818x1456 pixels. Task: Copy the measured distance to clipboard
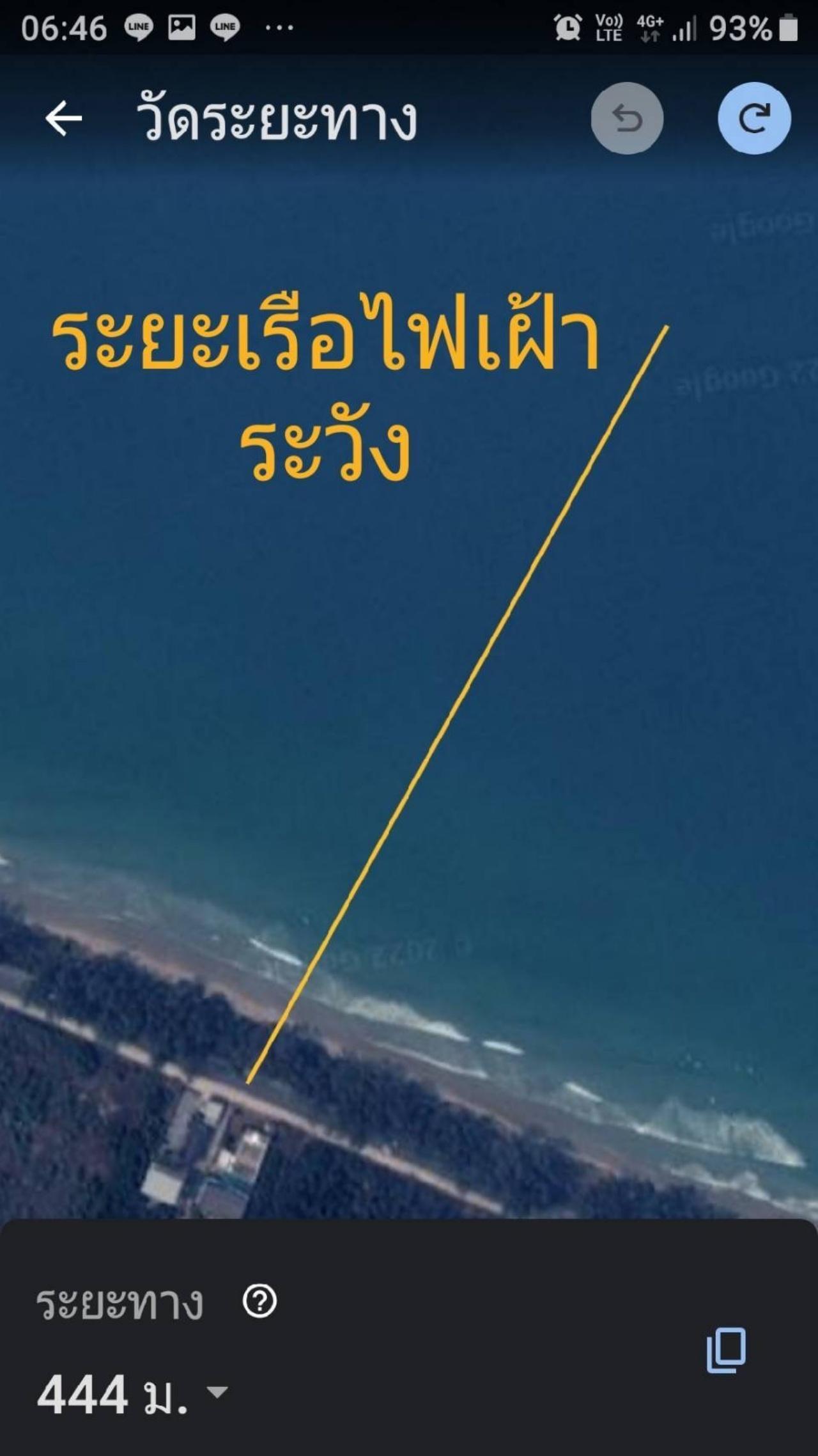[x=726, y=1350]
